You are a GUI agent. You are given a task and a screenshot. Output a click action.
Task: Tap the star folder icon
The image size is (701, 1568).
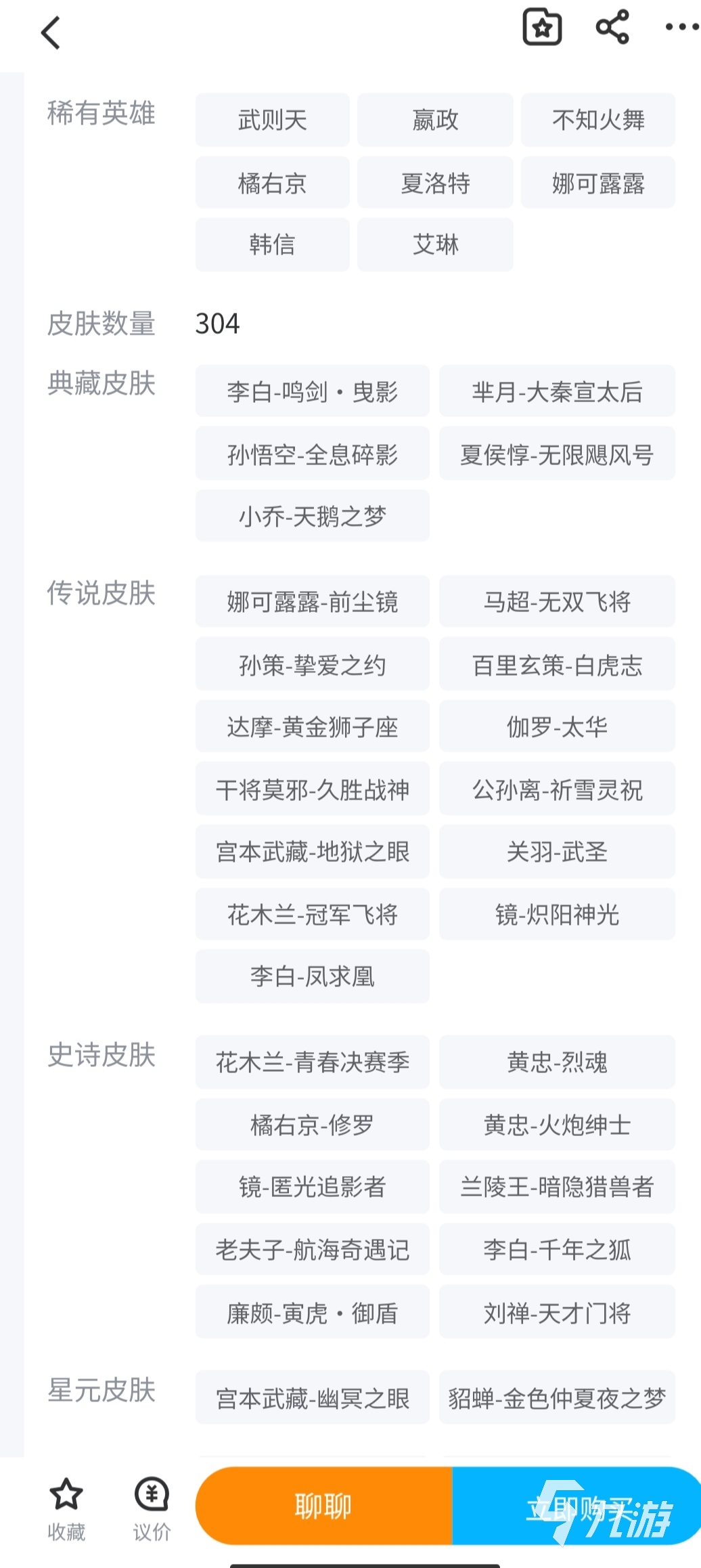point(542,27)
